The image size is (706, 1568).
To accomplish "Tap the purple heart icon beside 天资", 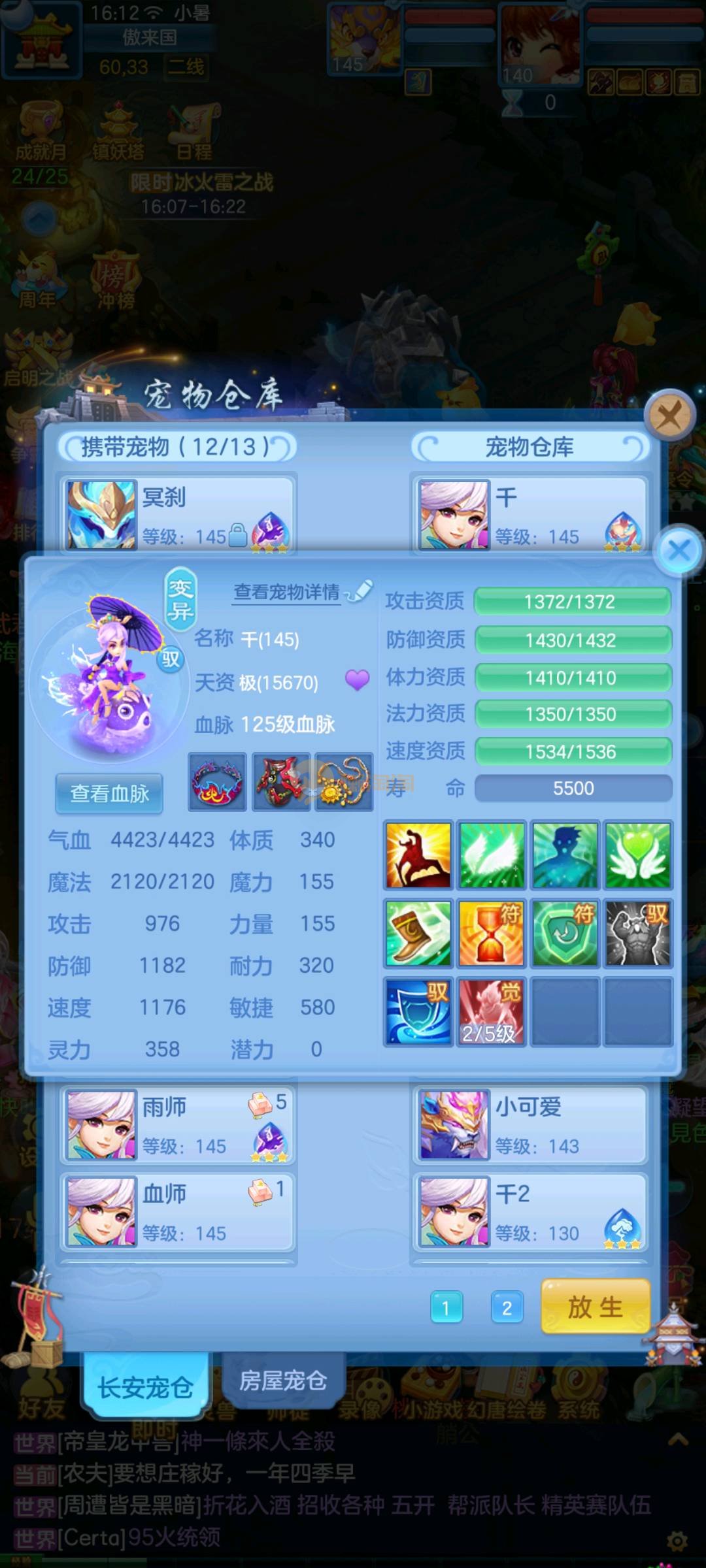I will [x=358, y=680].
